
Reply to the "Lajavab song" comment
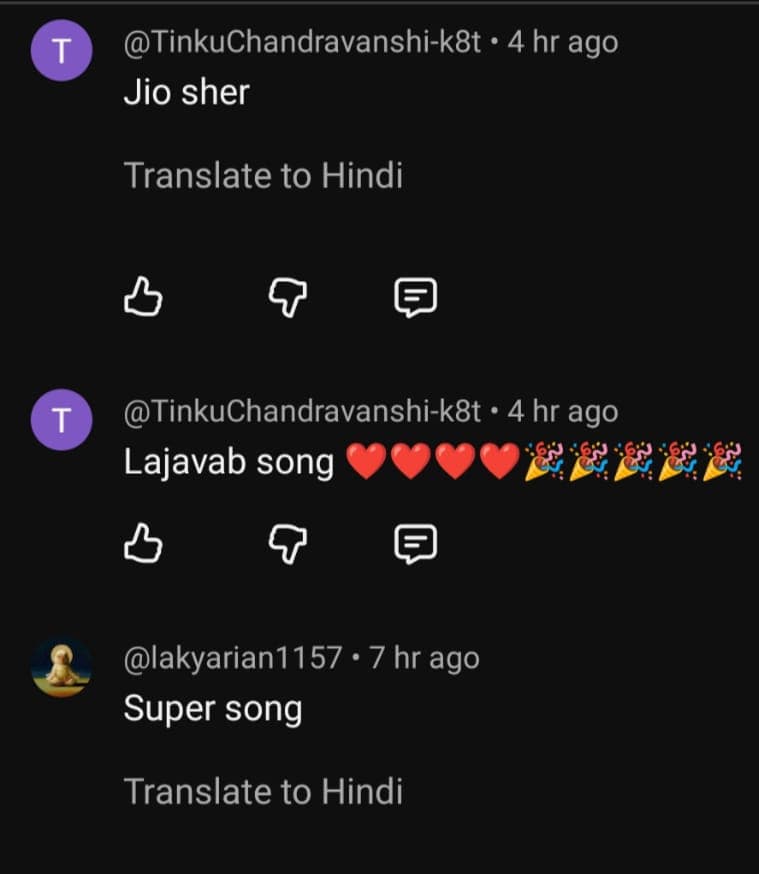pos(415,543)
